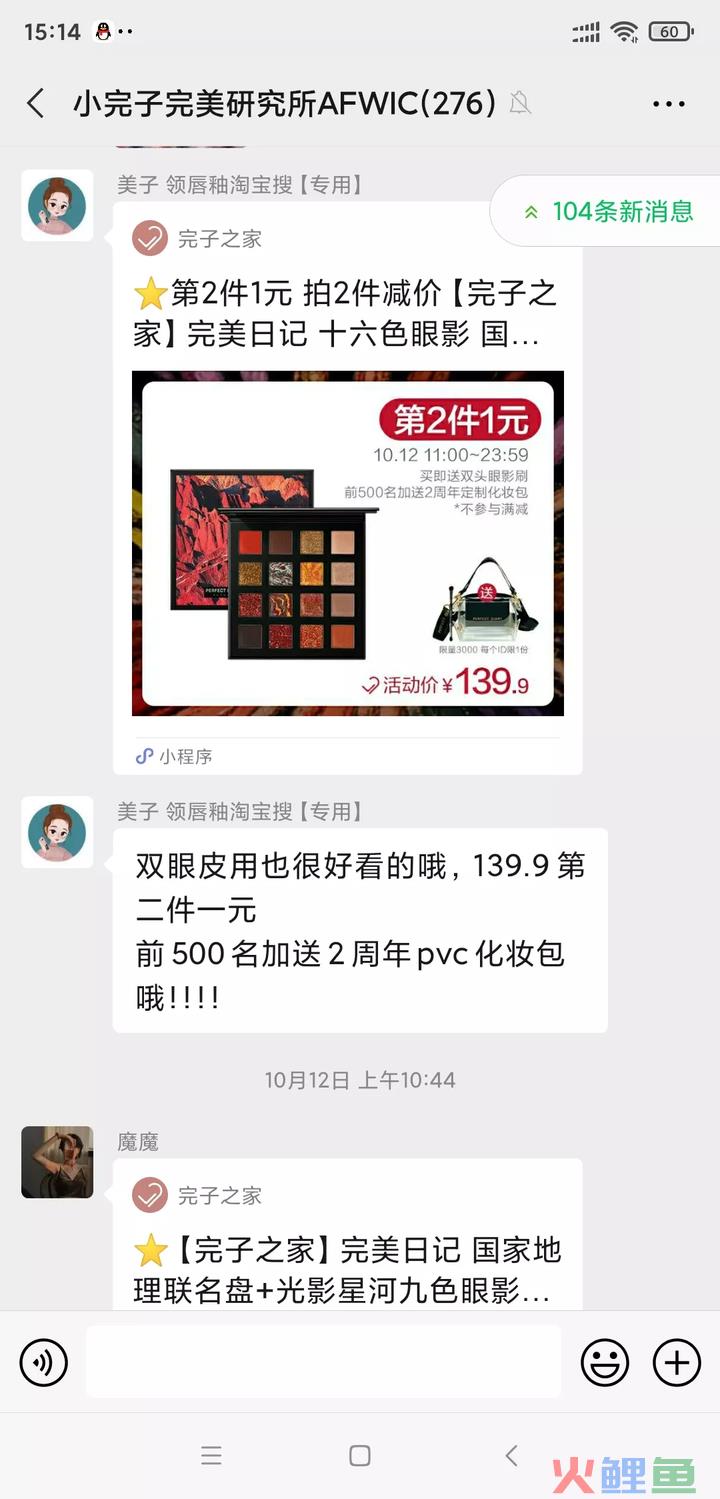Viewport: 720px width, 1499px height.
Task: Tap 美子's avatar beside the mini program card
Action: pyautogui.click(x=57, y=206)
